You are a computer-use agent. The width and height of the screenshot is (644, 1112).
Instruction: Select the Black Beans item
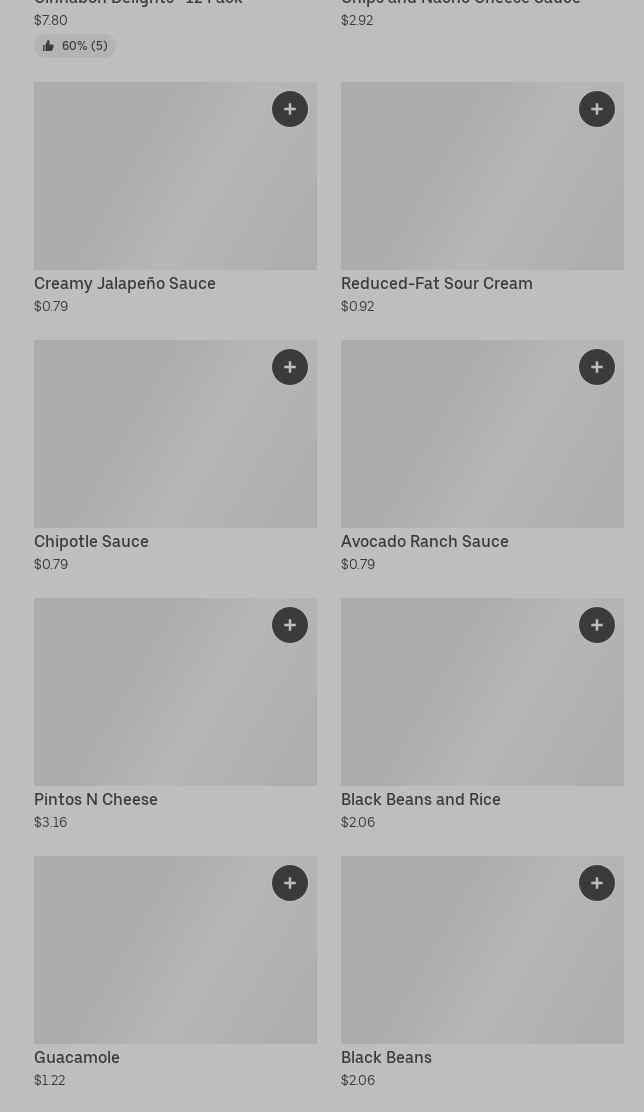482,973
